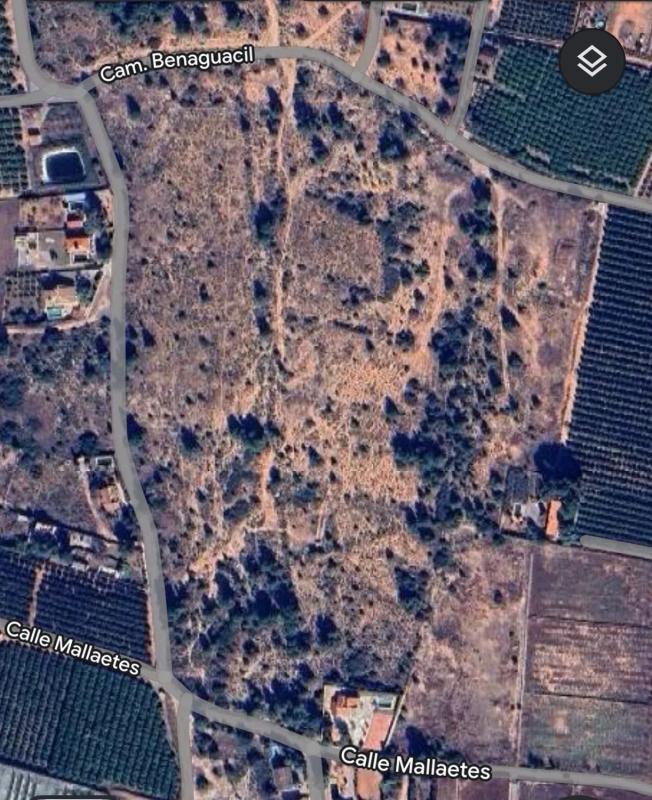
Task: Open the map layers button
Action: click(592, 61)
